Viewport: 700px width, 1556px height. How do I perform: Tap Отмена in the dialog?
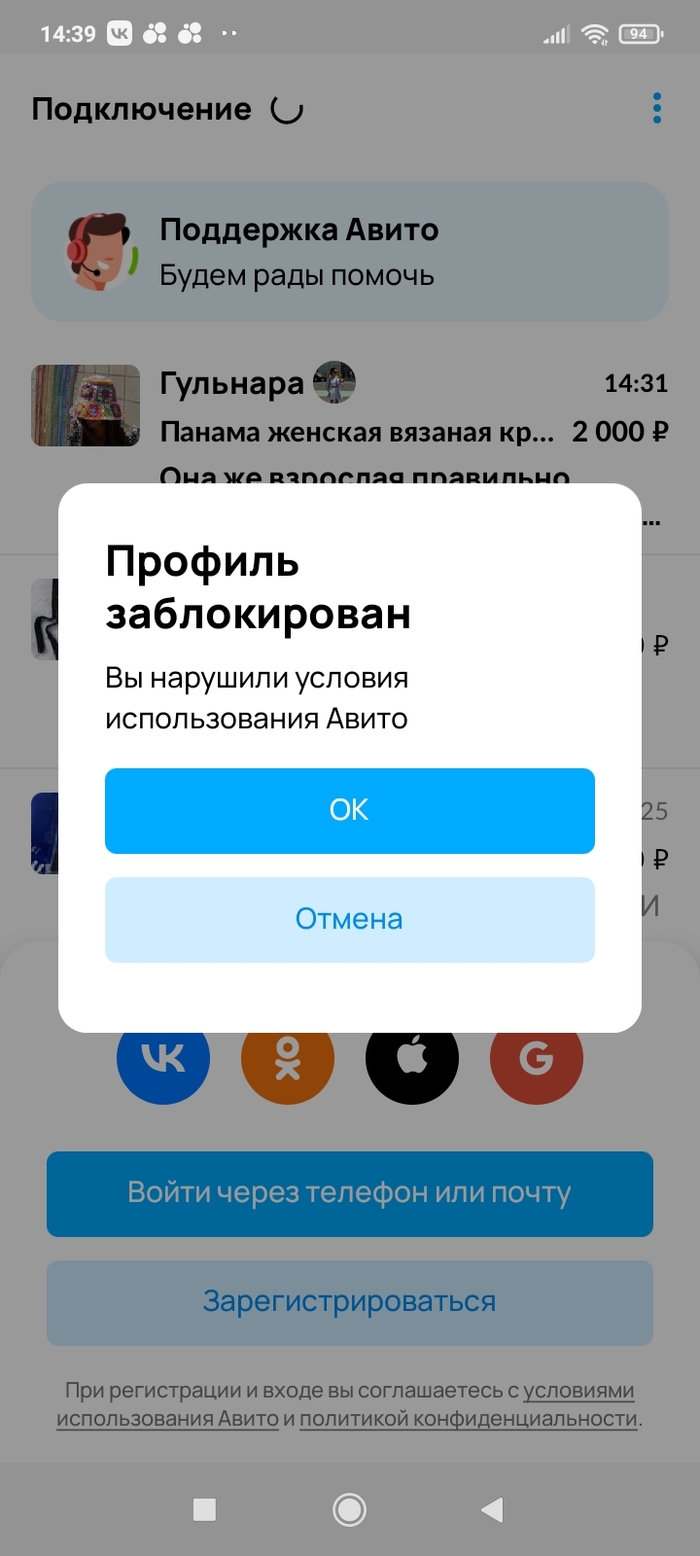click(349, 919)
